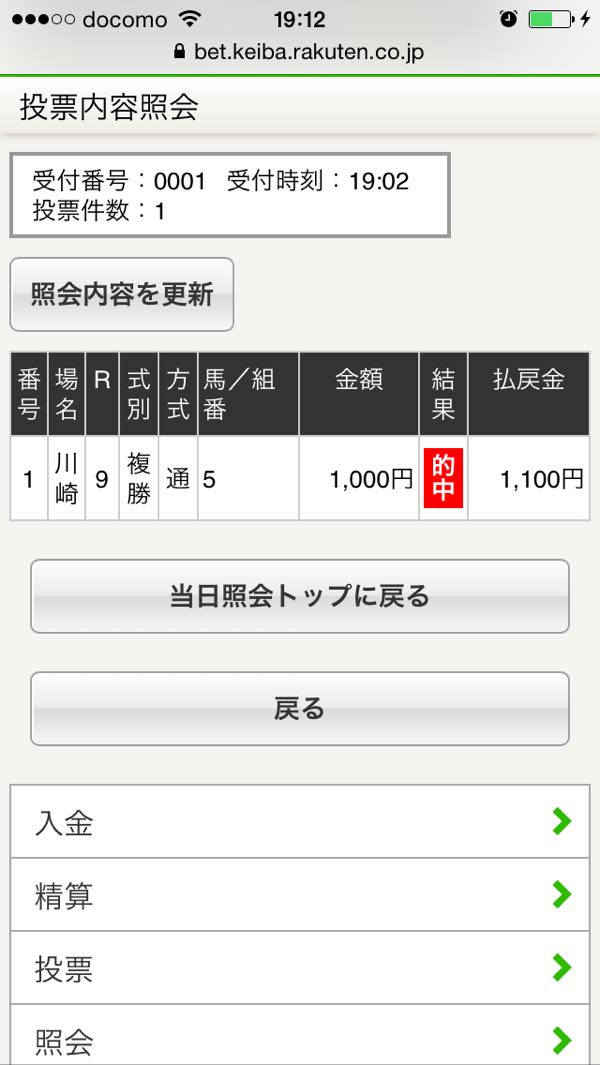Image resolution: width=600 pixels, height=1065 pixels.
Task: Tap the 戻る back button
Action: (x=300, y=709)
